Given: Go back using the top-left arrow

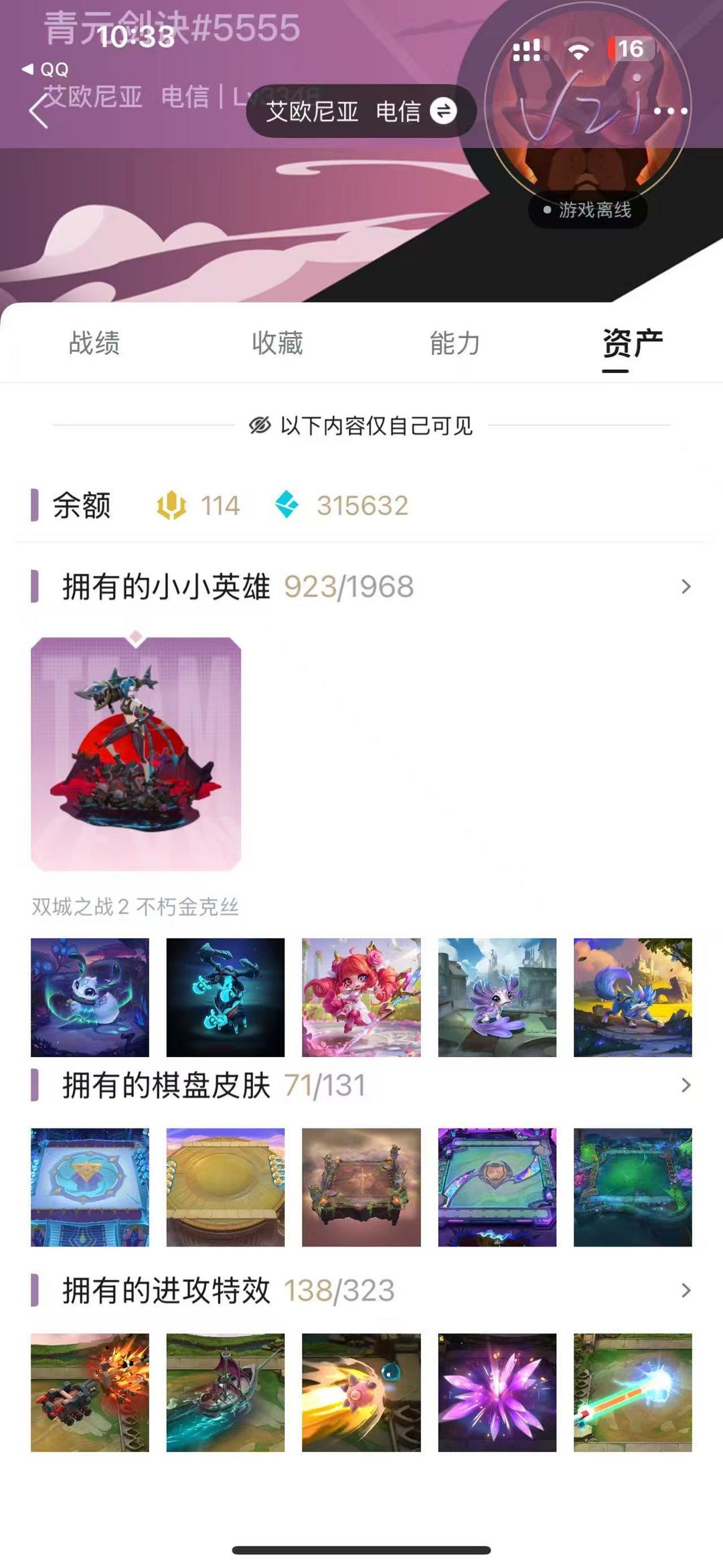Looking at the screenshot, I should [39, 111].
